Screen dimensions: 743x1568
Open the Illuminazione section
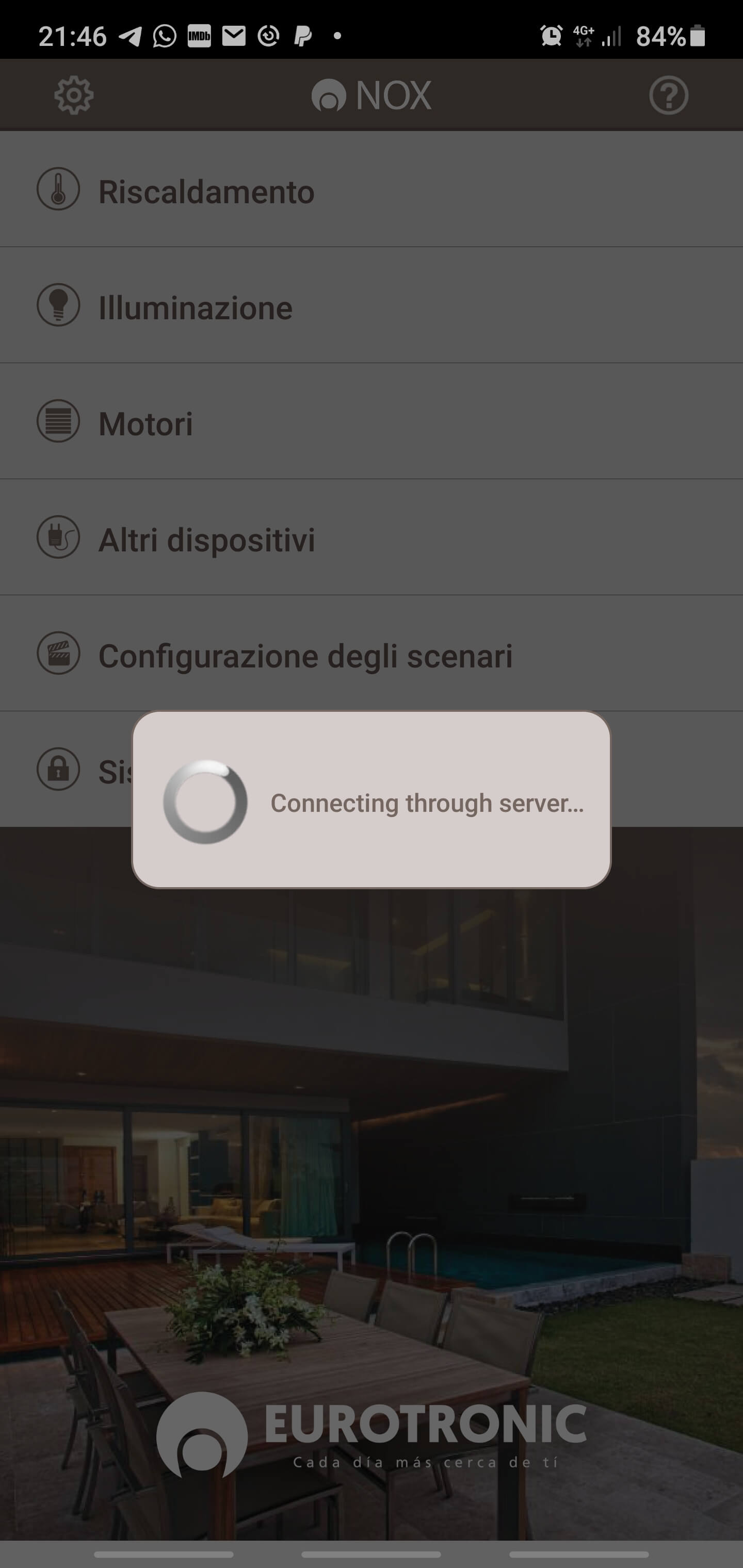(195, 307)
